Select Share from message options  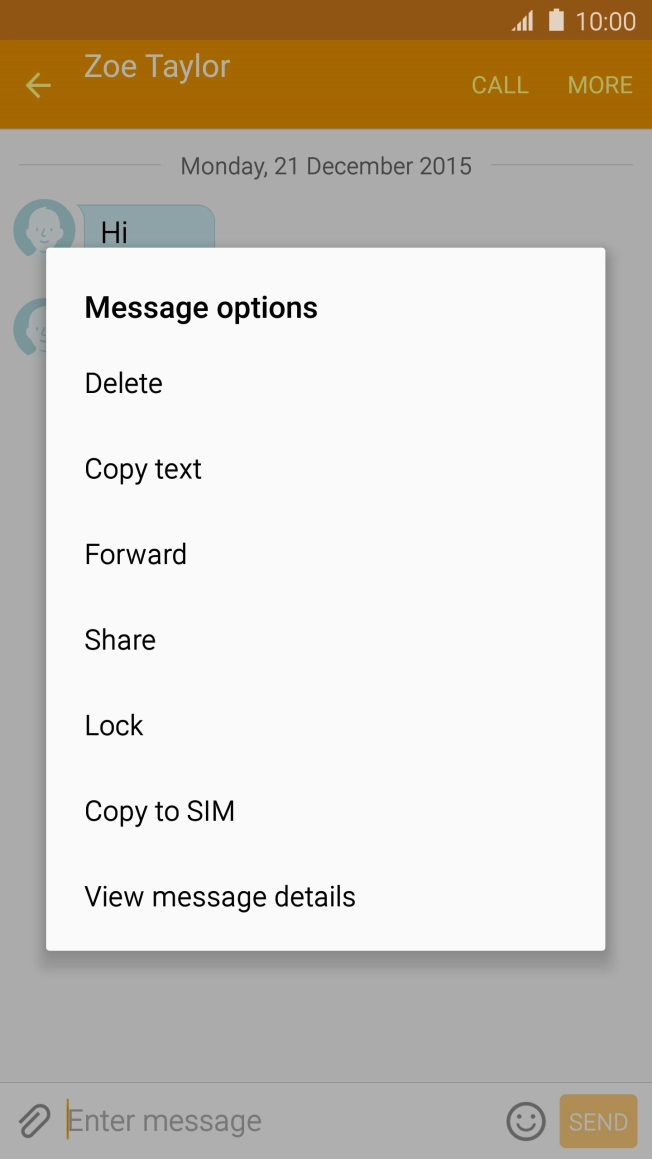tap(120, 640)
